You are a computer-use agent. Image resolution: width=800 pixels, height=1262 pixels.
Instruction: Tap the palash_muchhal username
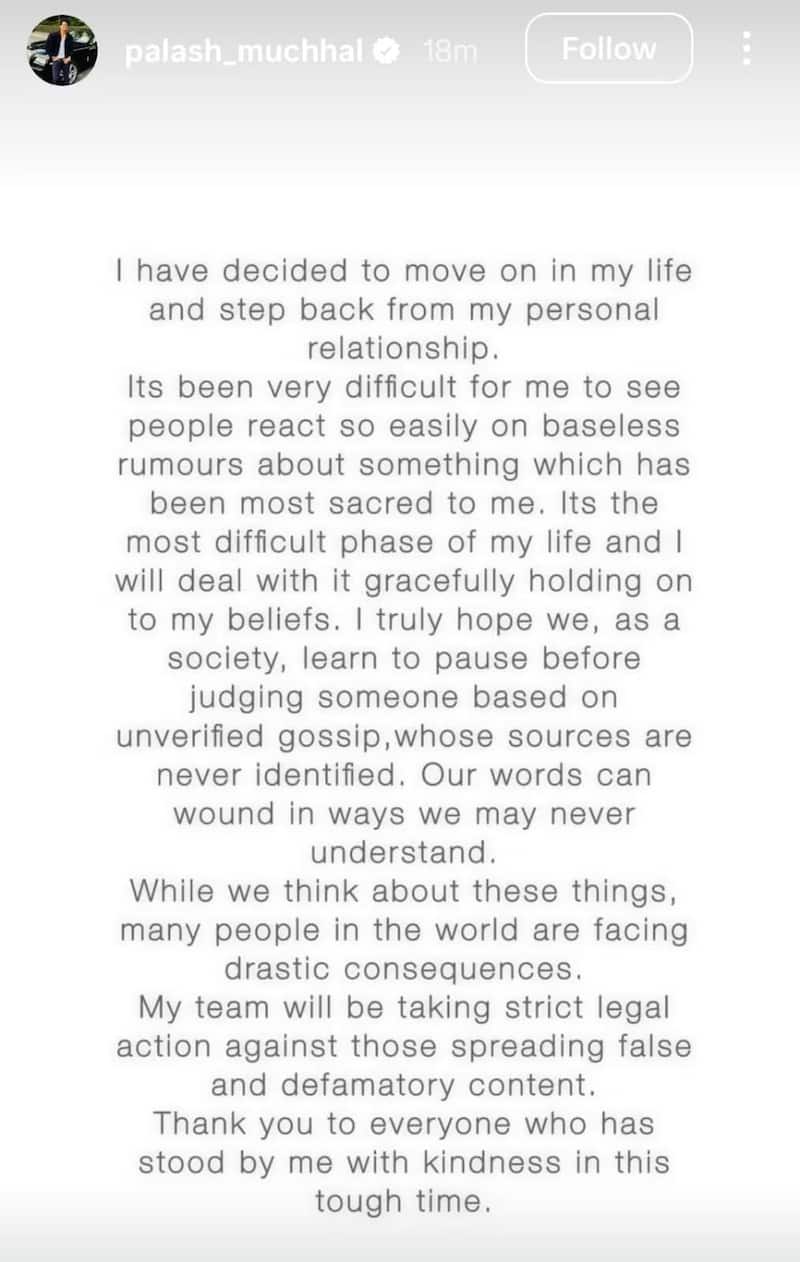243,51
